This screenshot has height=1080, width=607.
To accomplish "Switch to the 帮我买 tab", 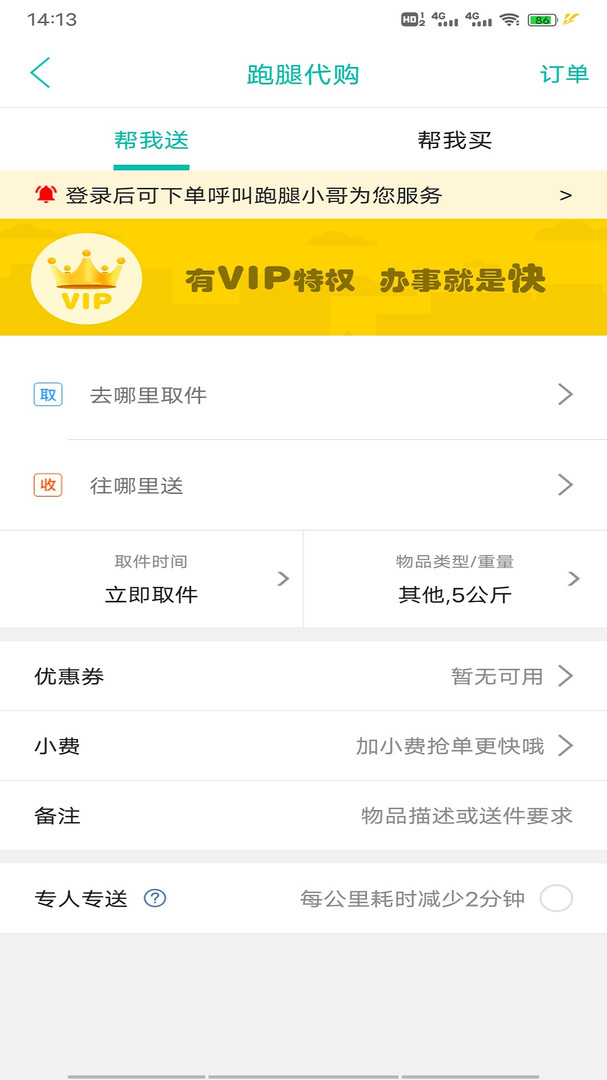I will [x=455, y=141].
